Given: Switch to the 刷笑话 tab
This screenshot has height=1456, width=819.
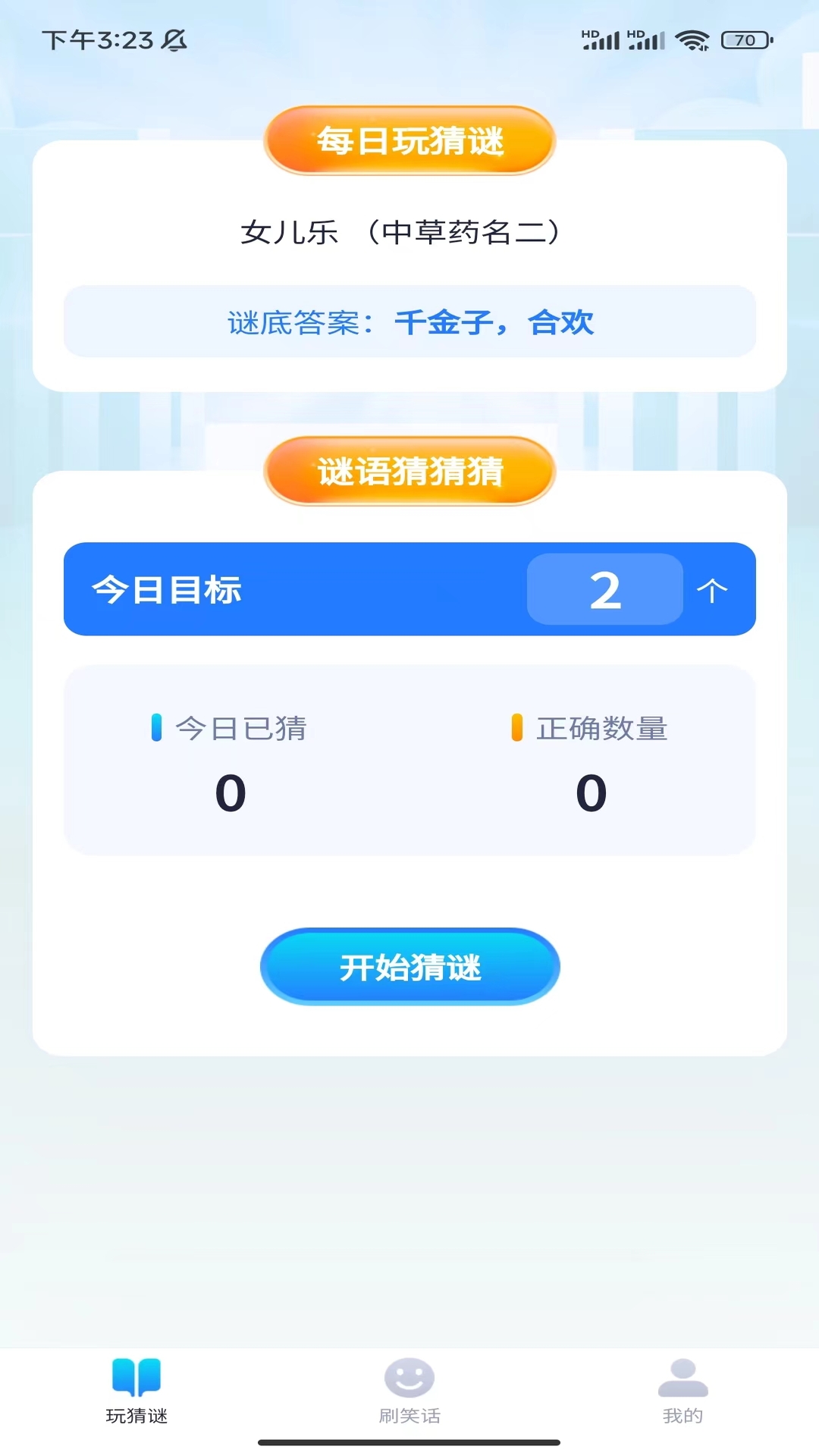Looking at the screenshot, I should click(x=409, y=1395).
